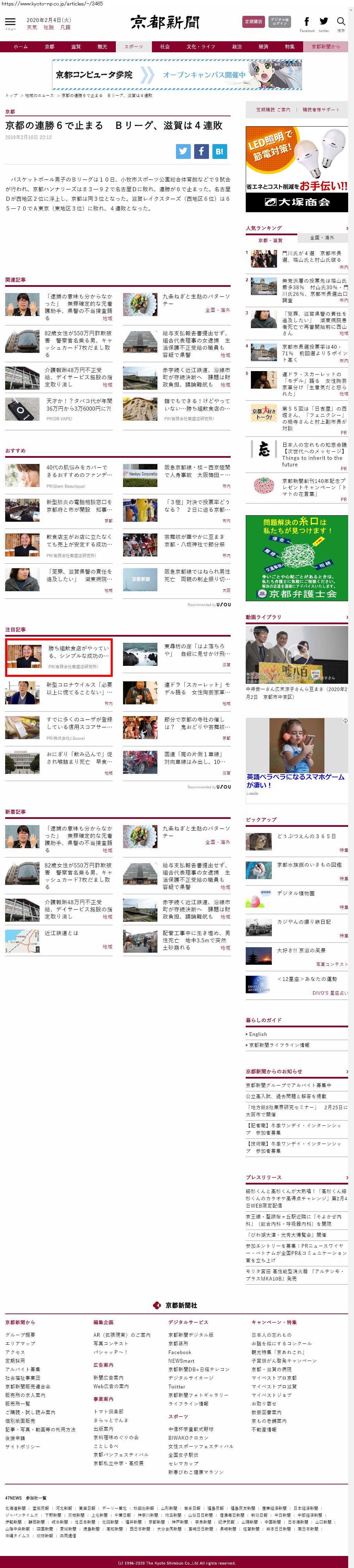Open the 地域のニュース breadcrumb link

39,96
